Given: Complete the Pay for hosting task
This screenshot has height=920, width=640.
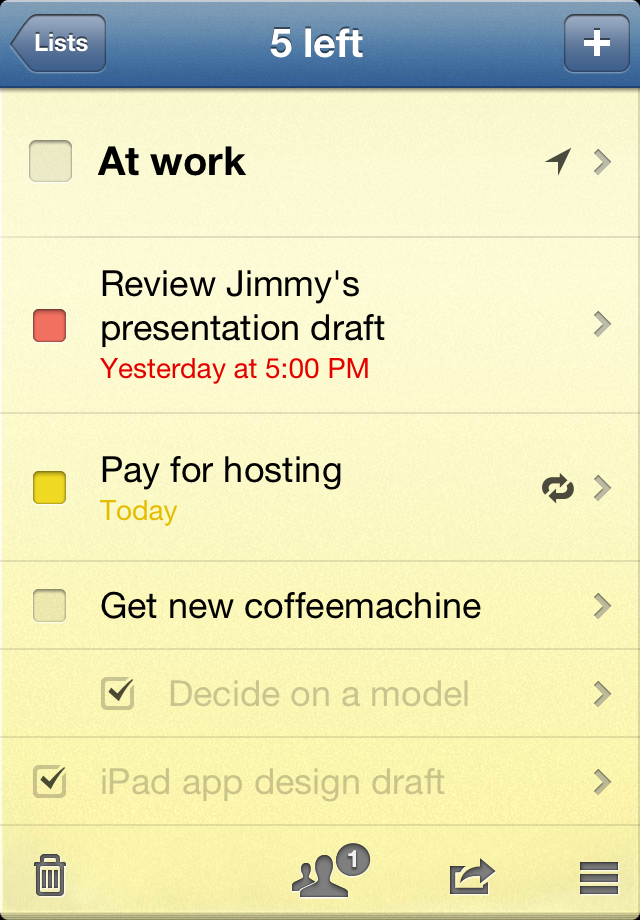Looking at the screenshot, I should [x=50, y=488].
